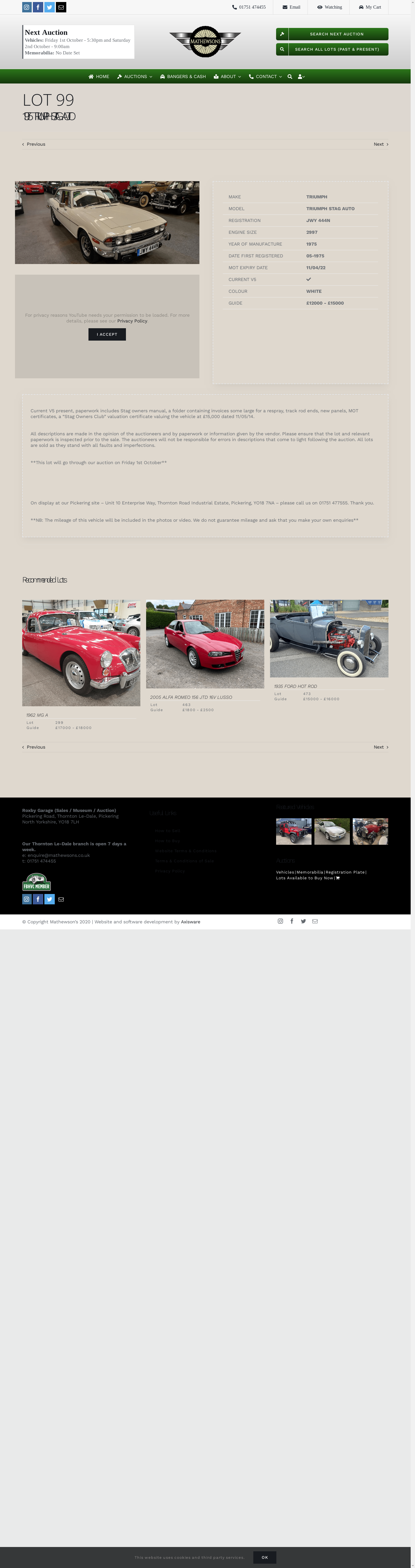The height and width of the screenshot is (1568, 415).
Task: Expand the Contact menu
Action: click(x=265, y=77)
